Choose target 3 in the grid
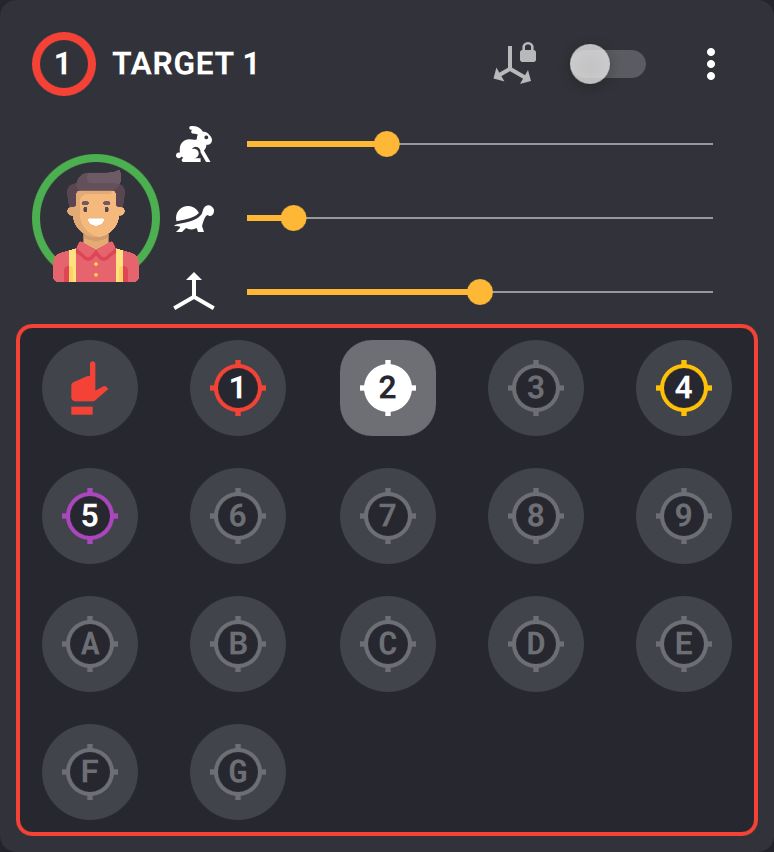Screen dimensions: 774x852 (536, 388)
